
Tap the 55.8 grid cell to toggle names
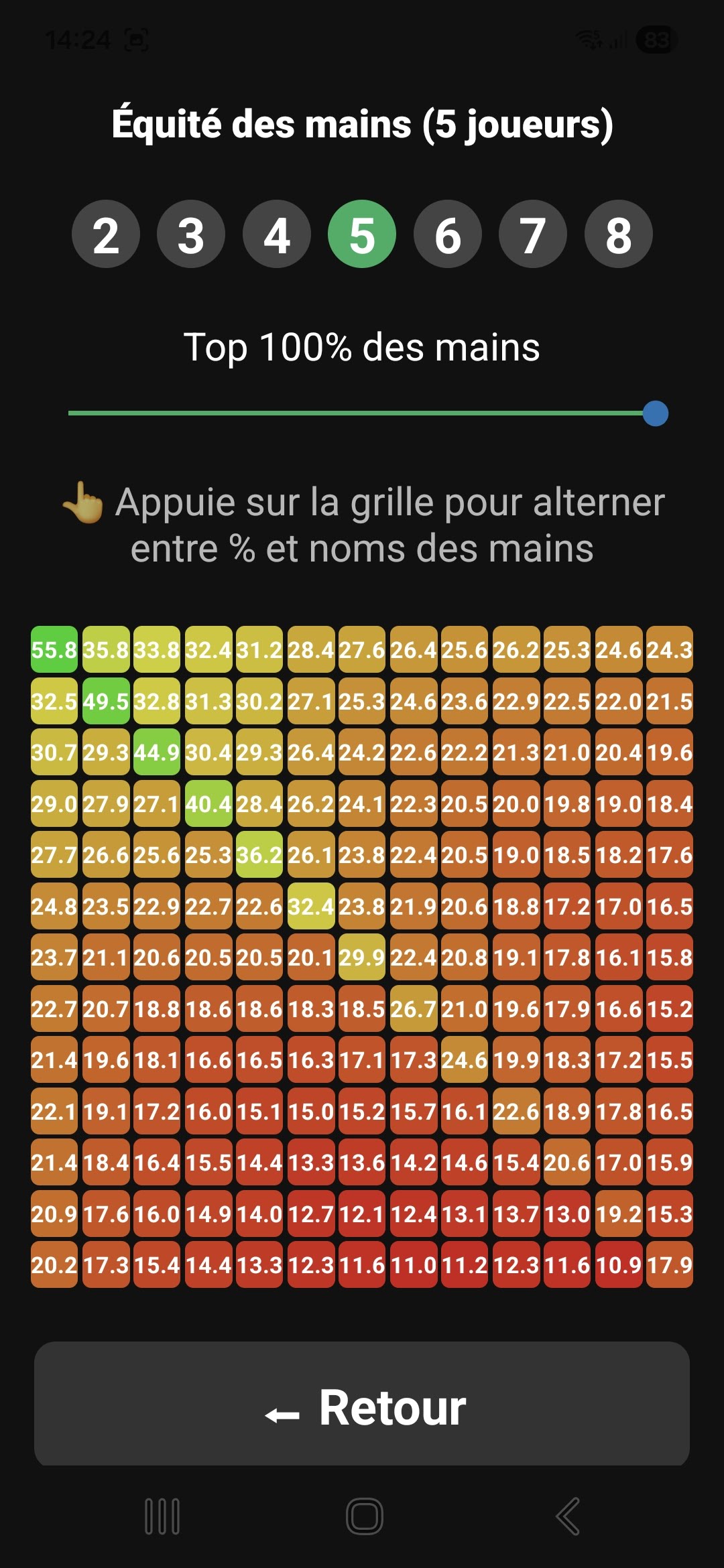point(54,650)
